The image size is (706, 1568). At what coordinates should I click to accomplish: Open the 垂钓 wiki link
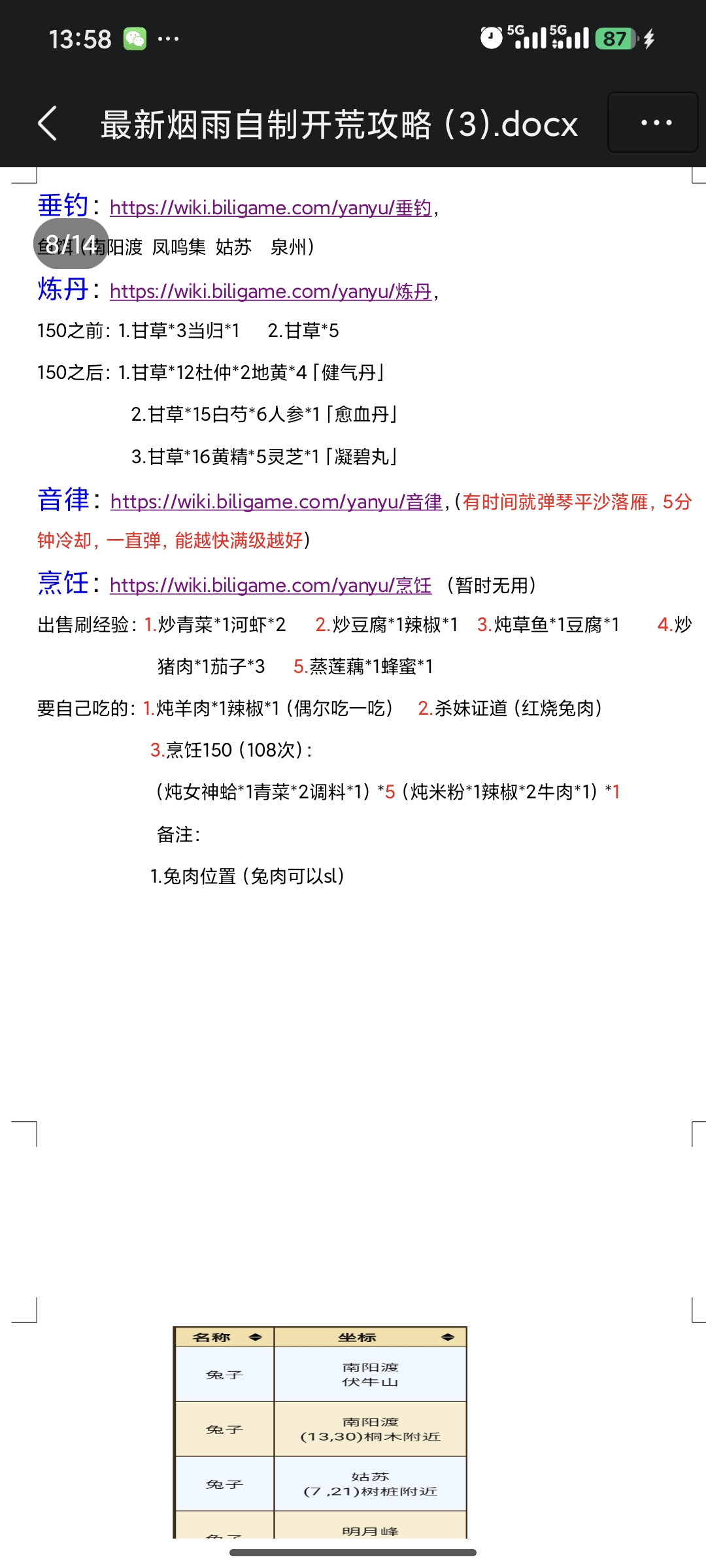(271, 208)
